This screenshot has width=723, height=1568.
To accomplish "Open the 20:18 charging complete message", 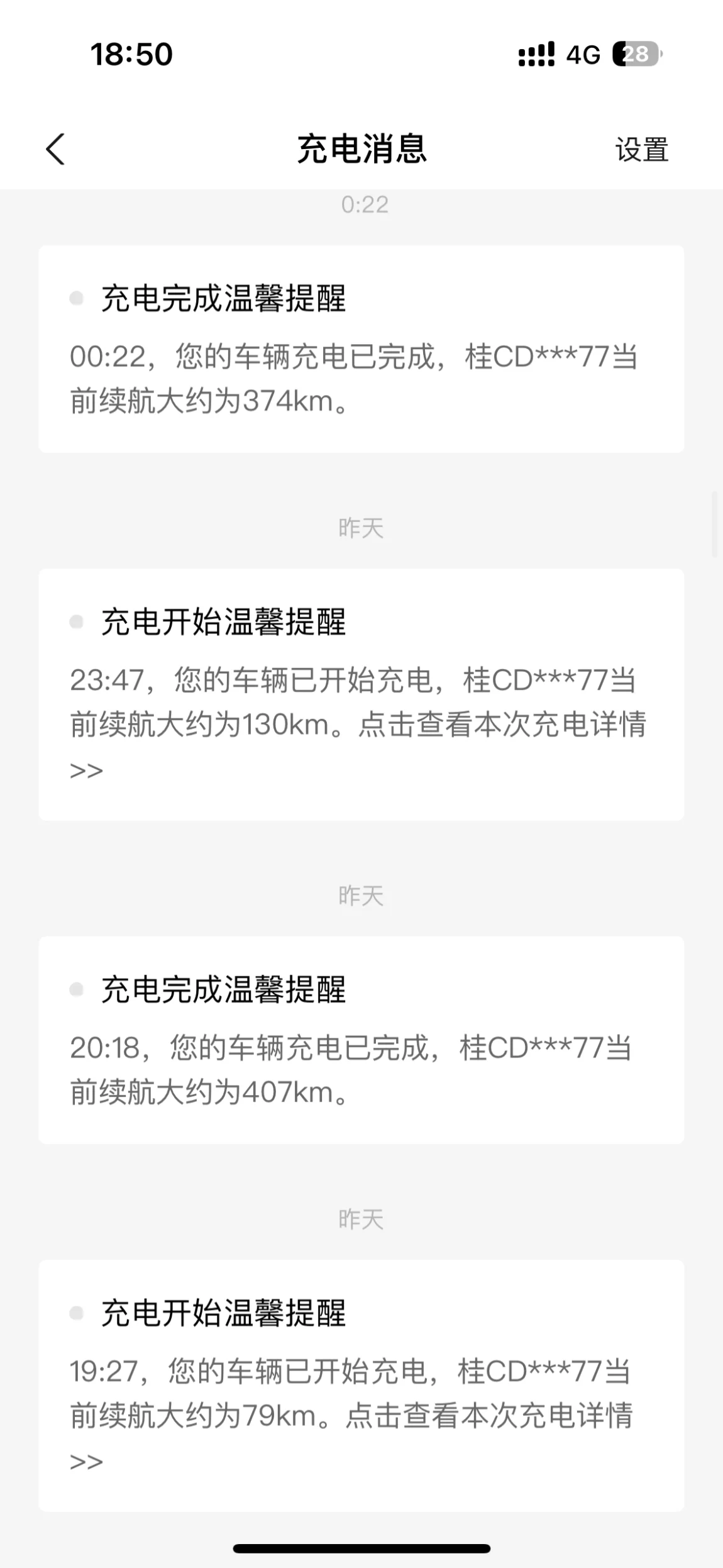I will [x=361, y=1040].
